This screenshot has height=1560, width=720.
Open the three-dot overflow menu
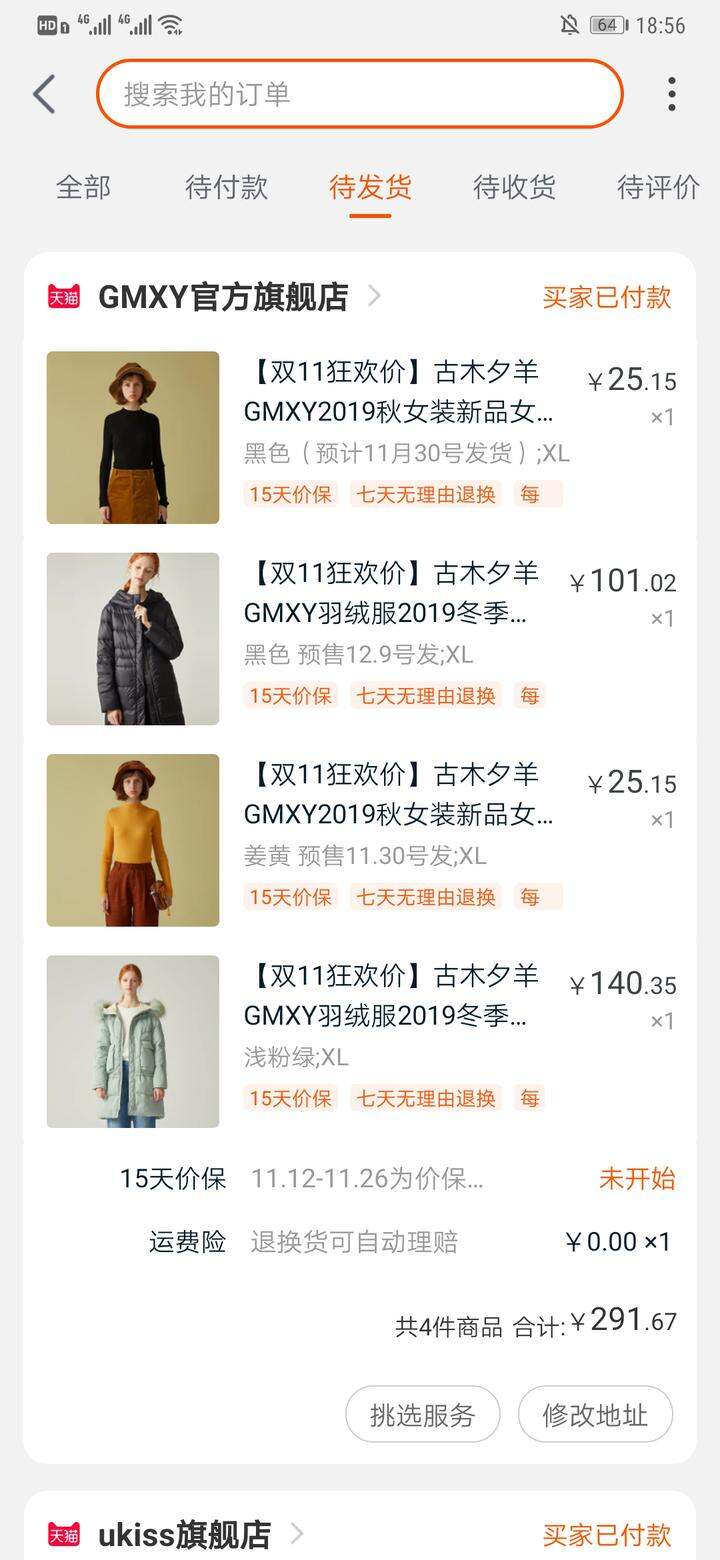[672, 94]
